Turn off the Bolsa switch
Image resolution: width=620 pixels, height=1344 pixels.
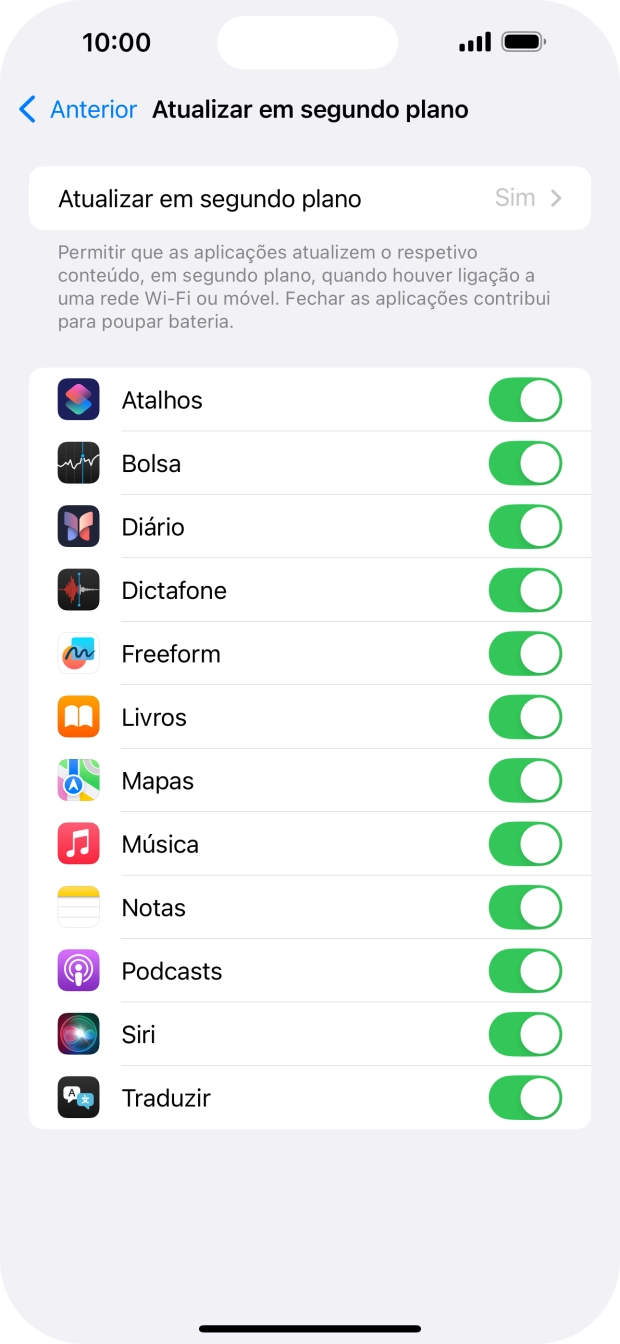pyautogui.click(x=525, y=464)
